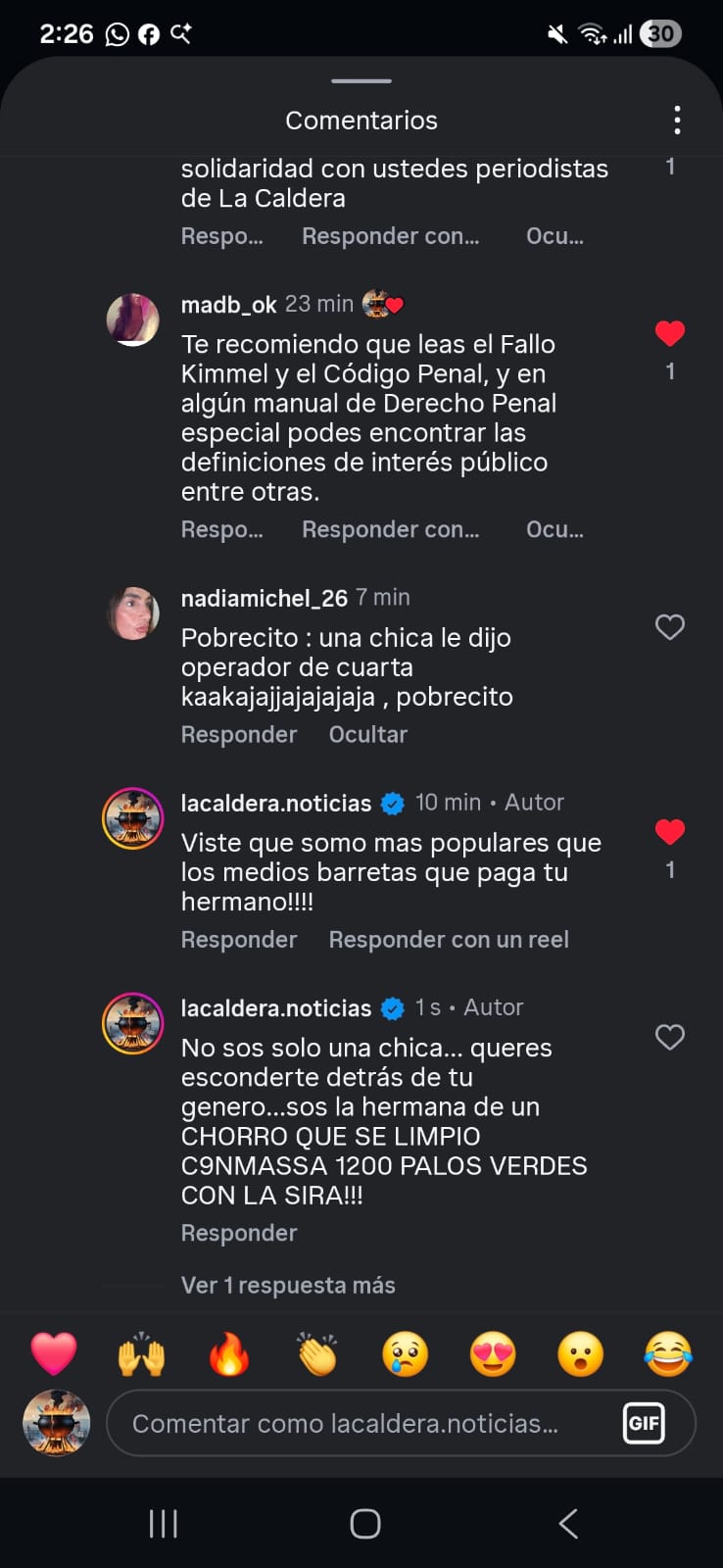
Task: Like nadiamichel_26's comment
Action: coord(669,627)
